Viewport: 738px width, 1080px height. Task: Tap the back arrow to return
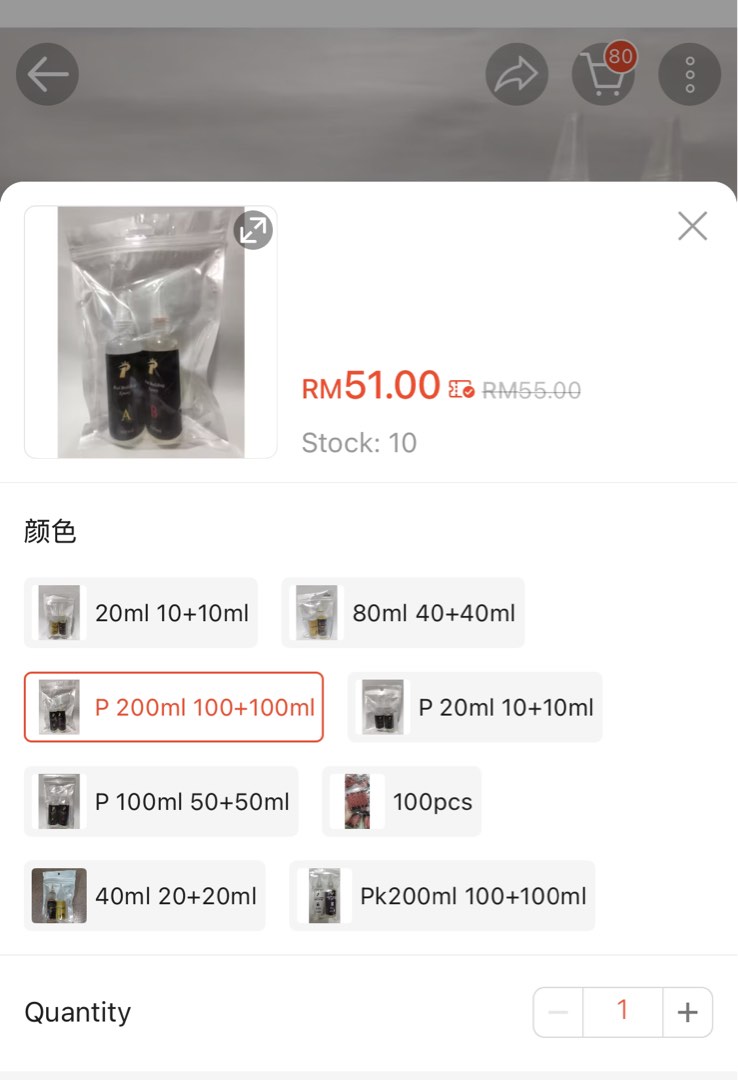47,73
